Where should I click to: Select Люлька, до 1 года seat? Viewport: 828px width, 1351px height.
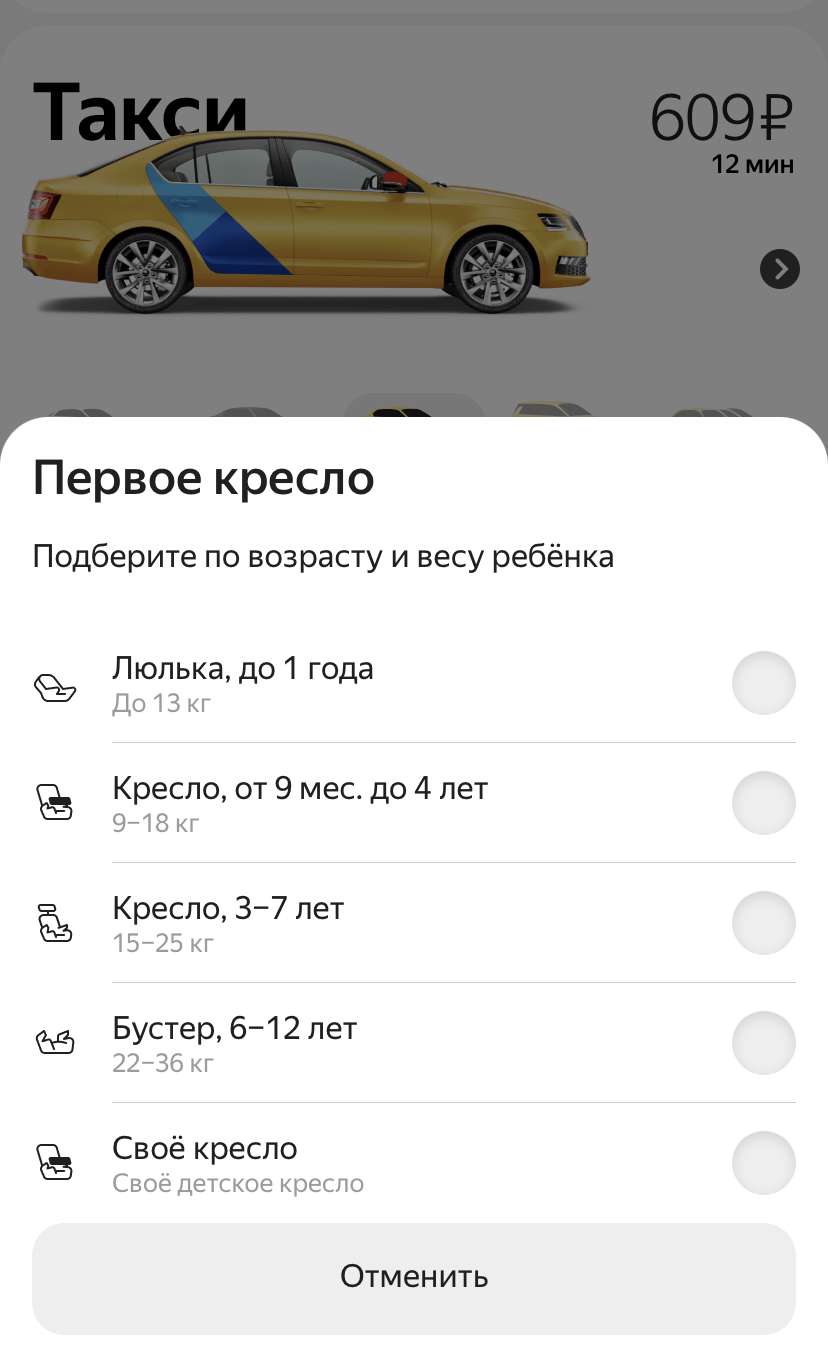(x=414, y=683)
